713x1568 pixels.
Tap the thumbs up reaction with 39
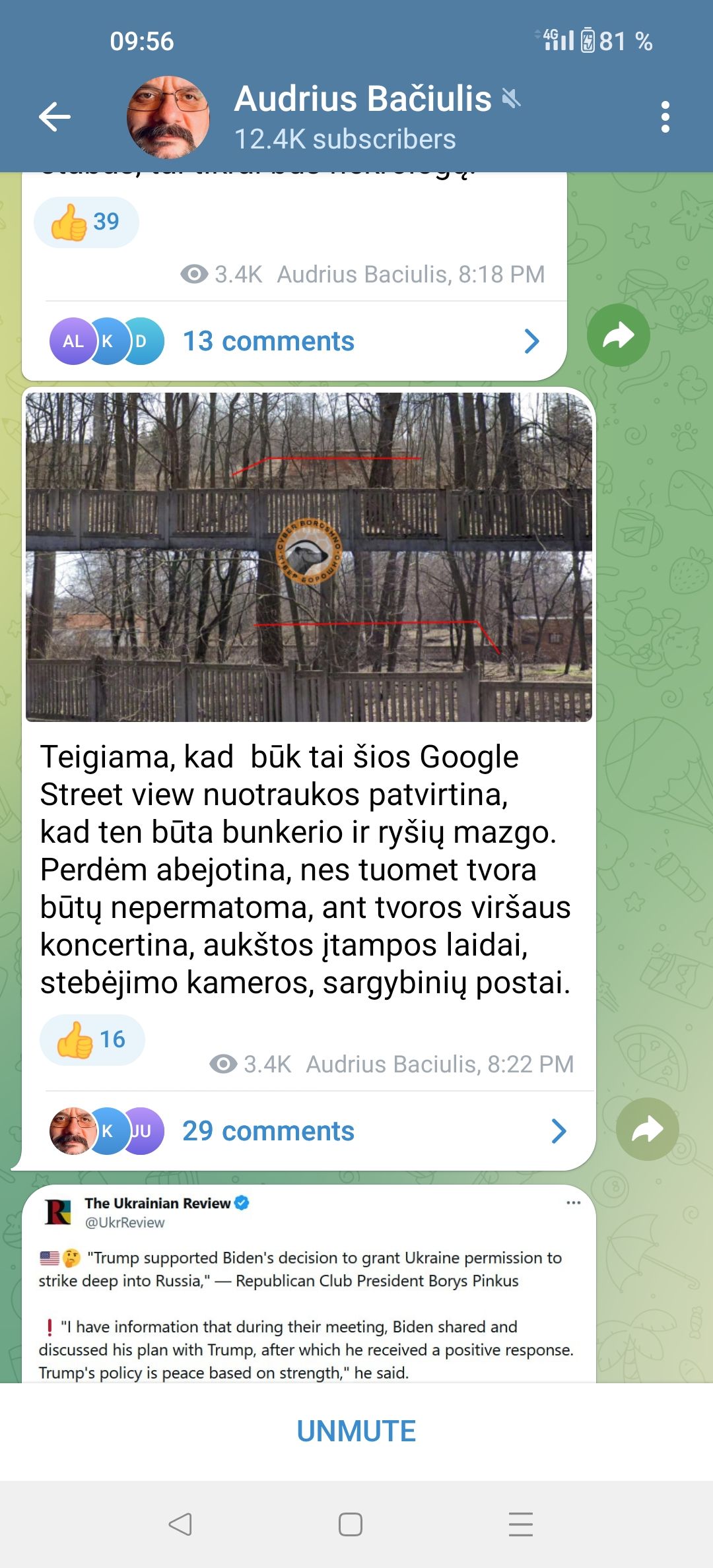click(86, 222)
